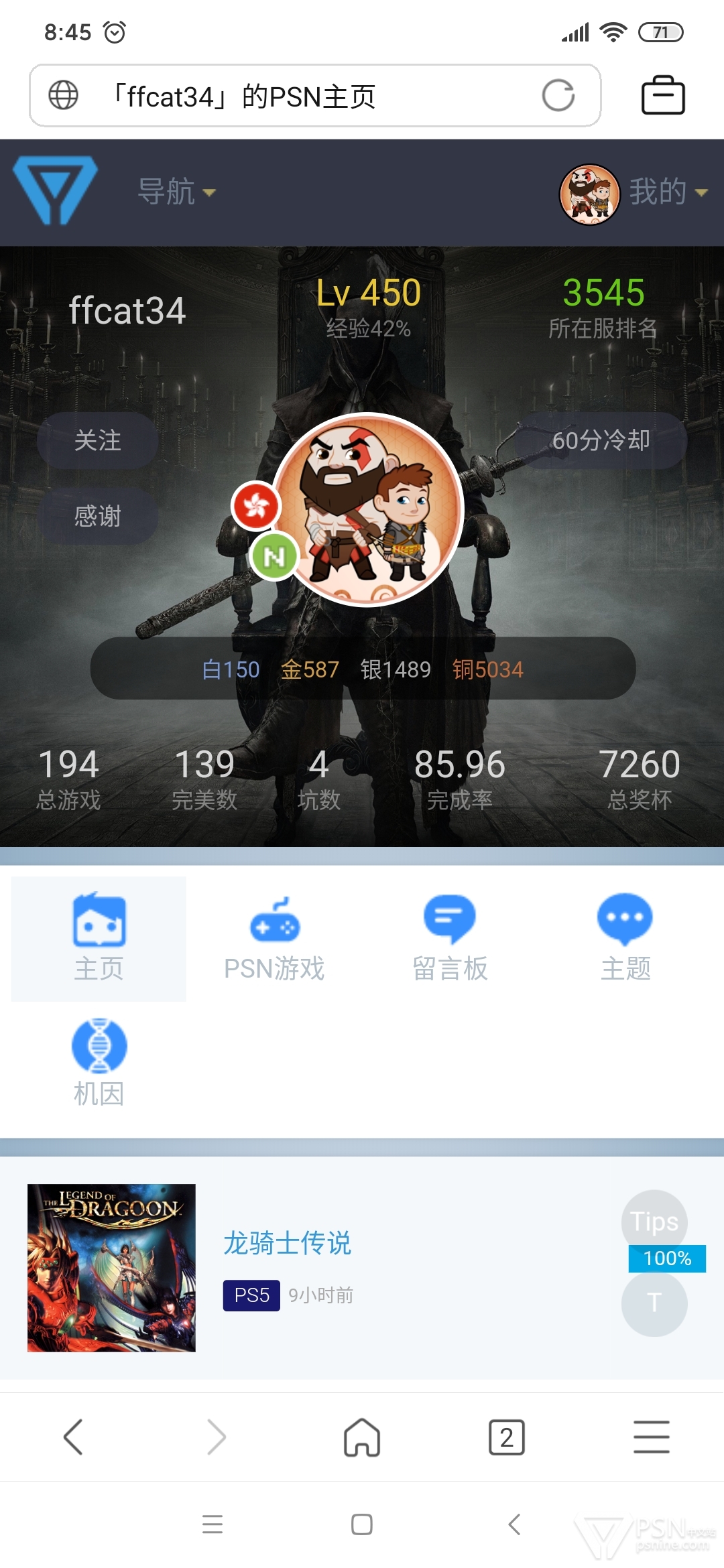724x1568 pixels.
Task: Open the 留言板 tab
Action: tap(450, 938)
